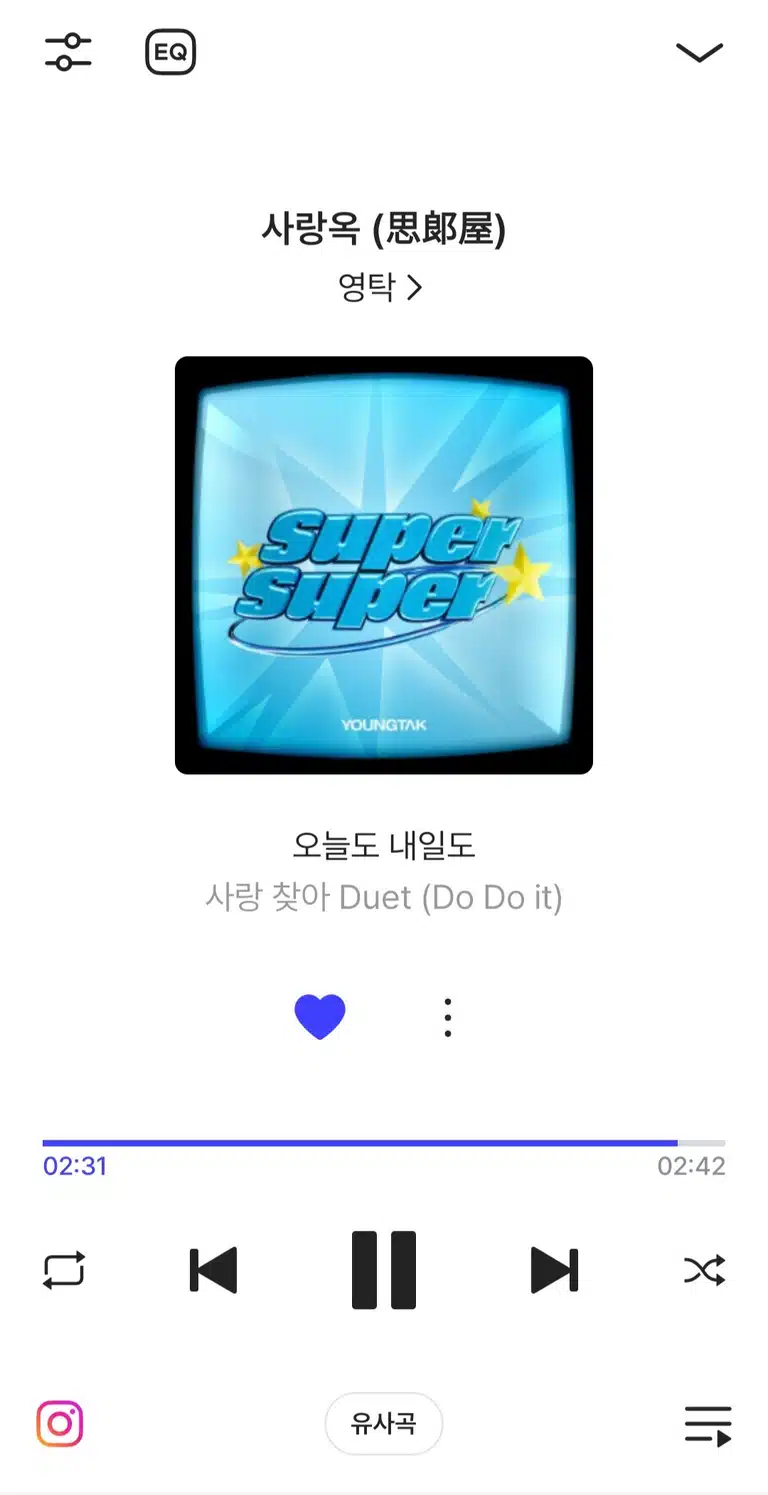Unlike the song with the heart

(x=320, y=1017)
